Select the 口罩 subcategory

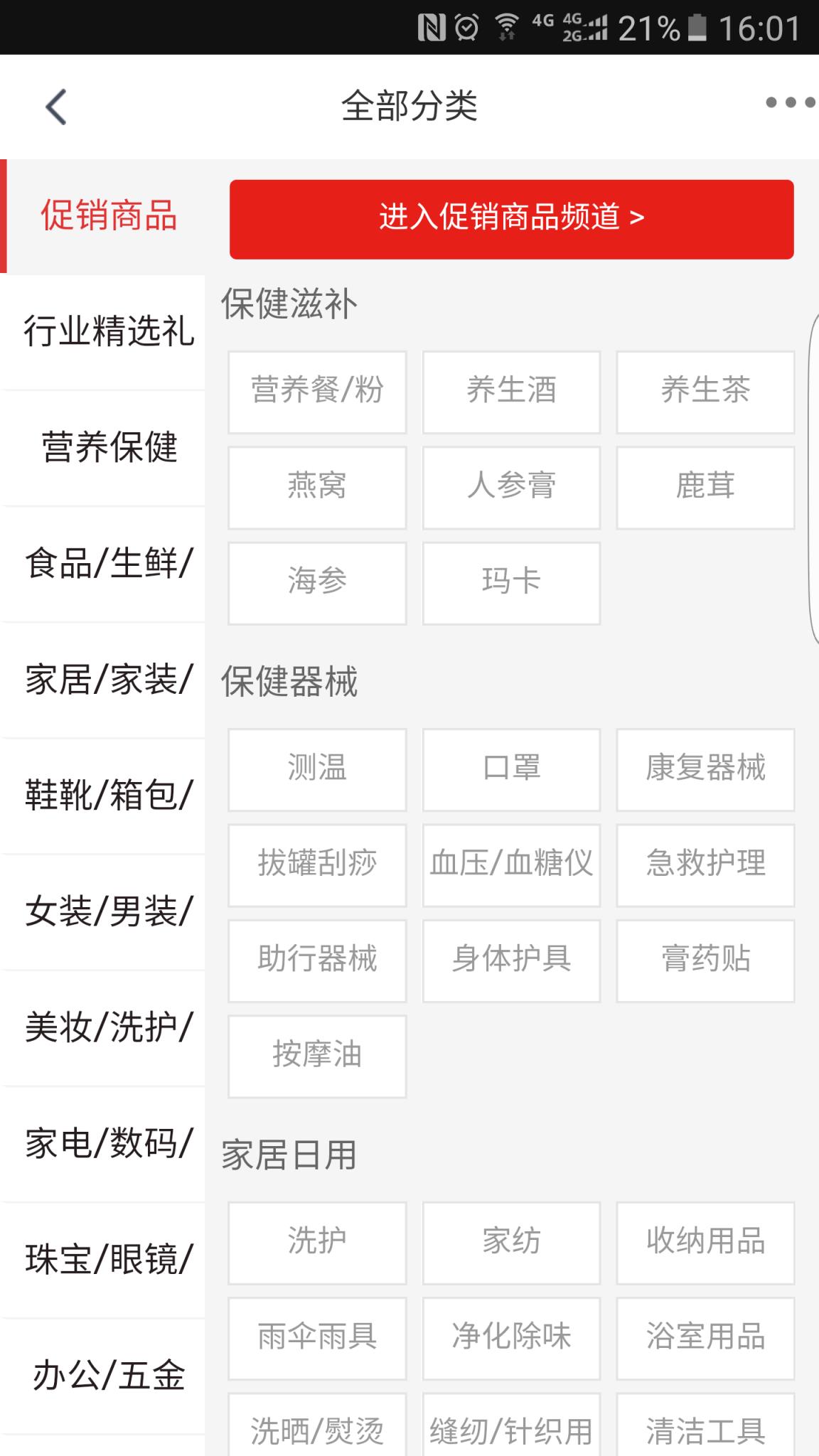[510, 770]
